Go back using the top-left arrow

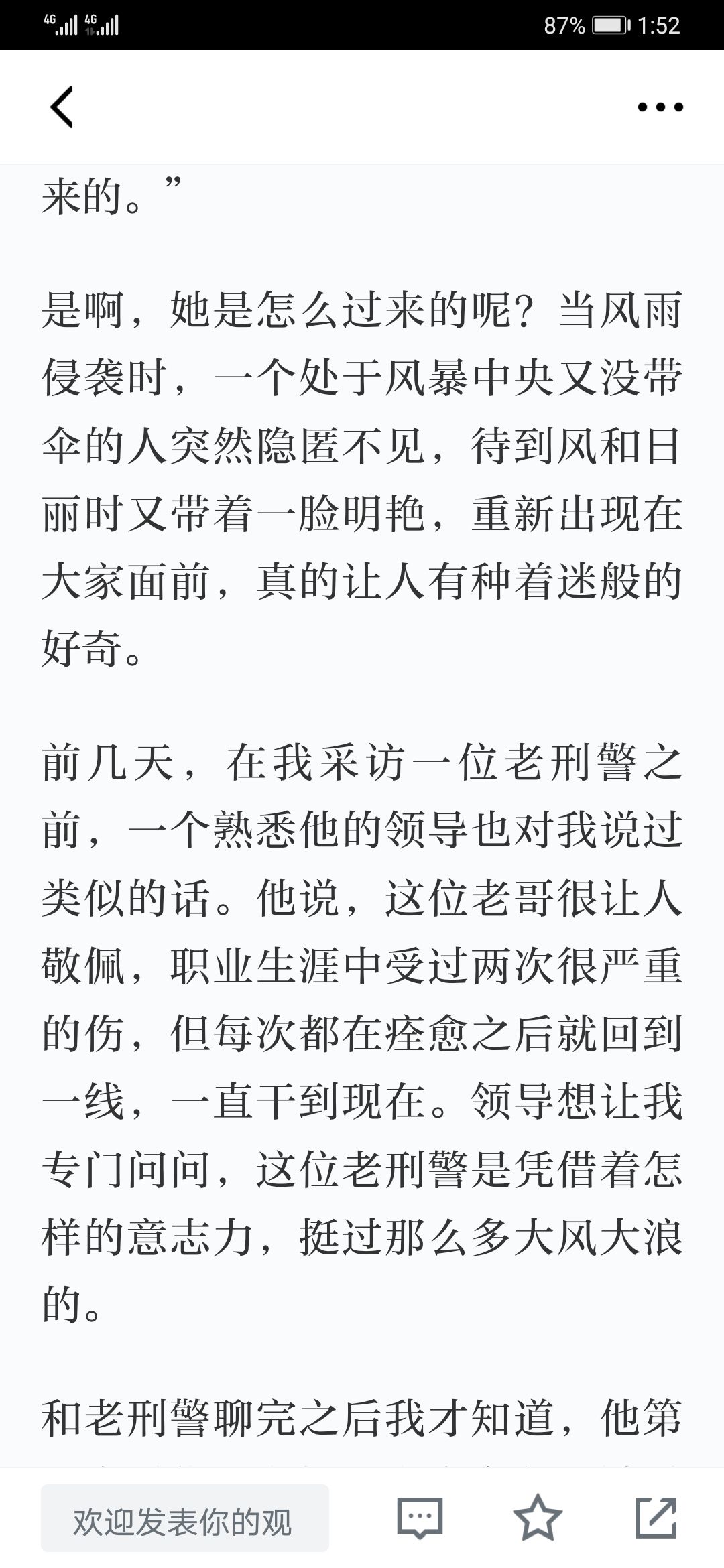tap(62, 107)
